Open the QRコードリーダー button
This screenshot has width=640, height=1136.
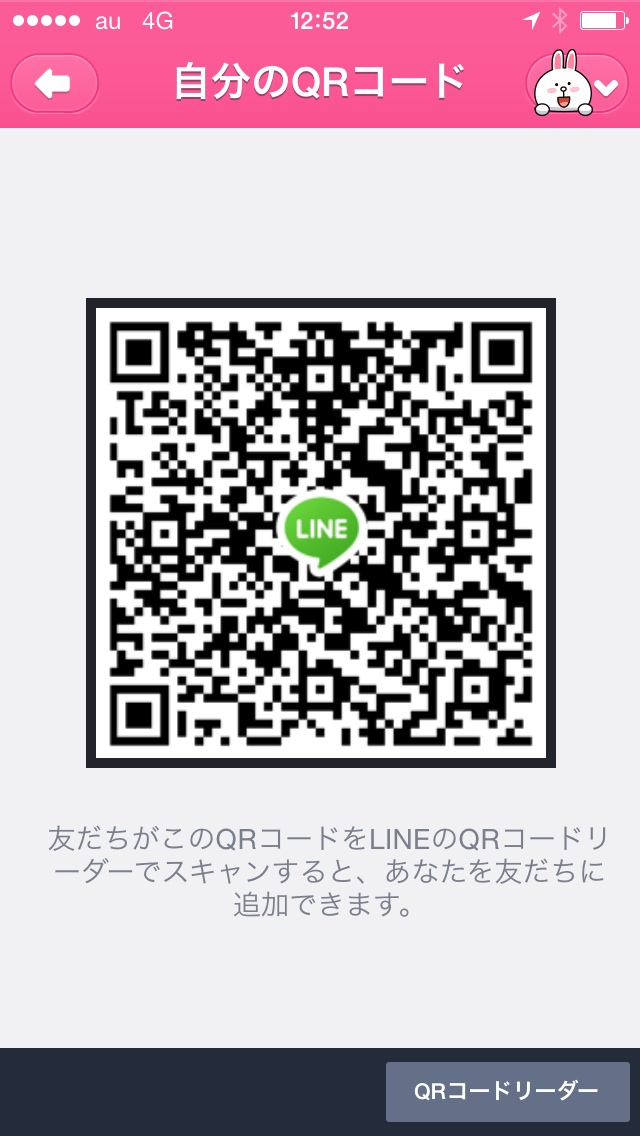[x=508, y=1091]
